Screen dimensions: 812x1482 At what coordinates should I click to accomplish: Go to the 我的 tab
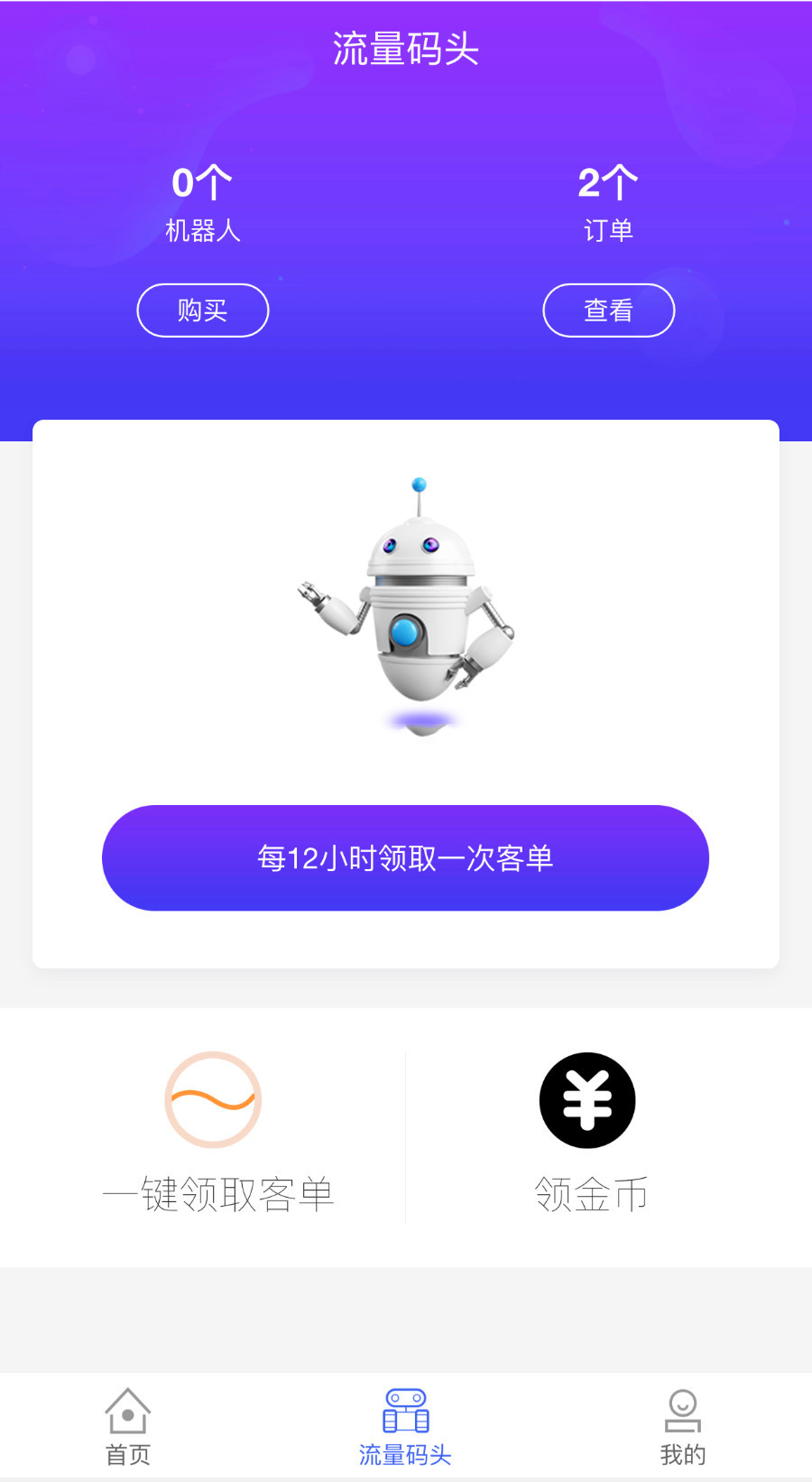click(x=682, y=1426)
